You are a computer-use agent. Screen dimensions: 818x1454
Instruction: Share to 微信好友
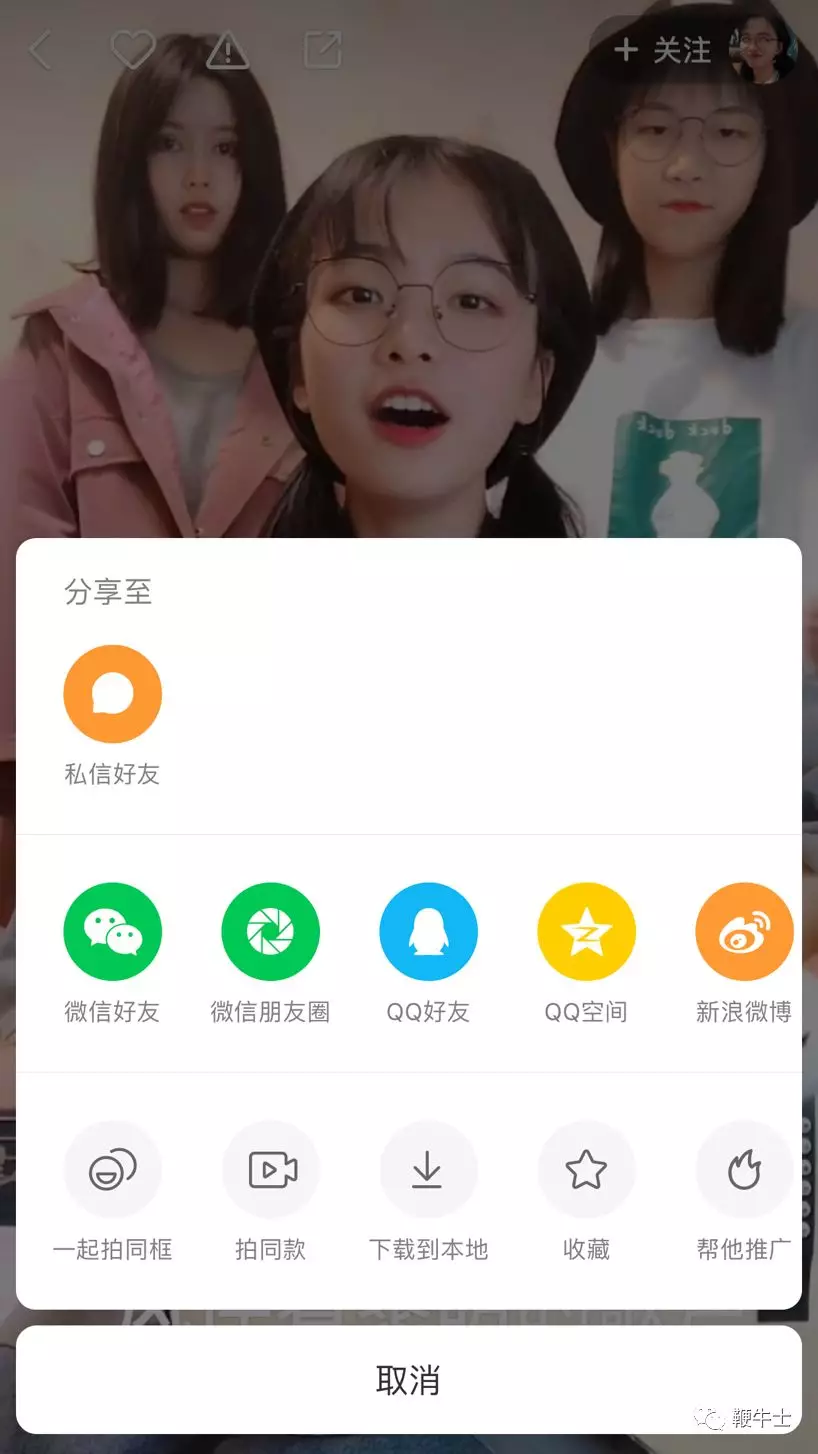tap(112, 931)
